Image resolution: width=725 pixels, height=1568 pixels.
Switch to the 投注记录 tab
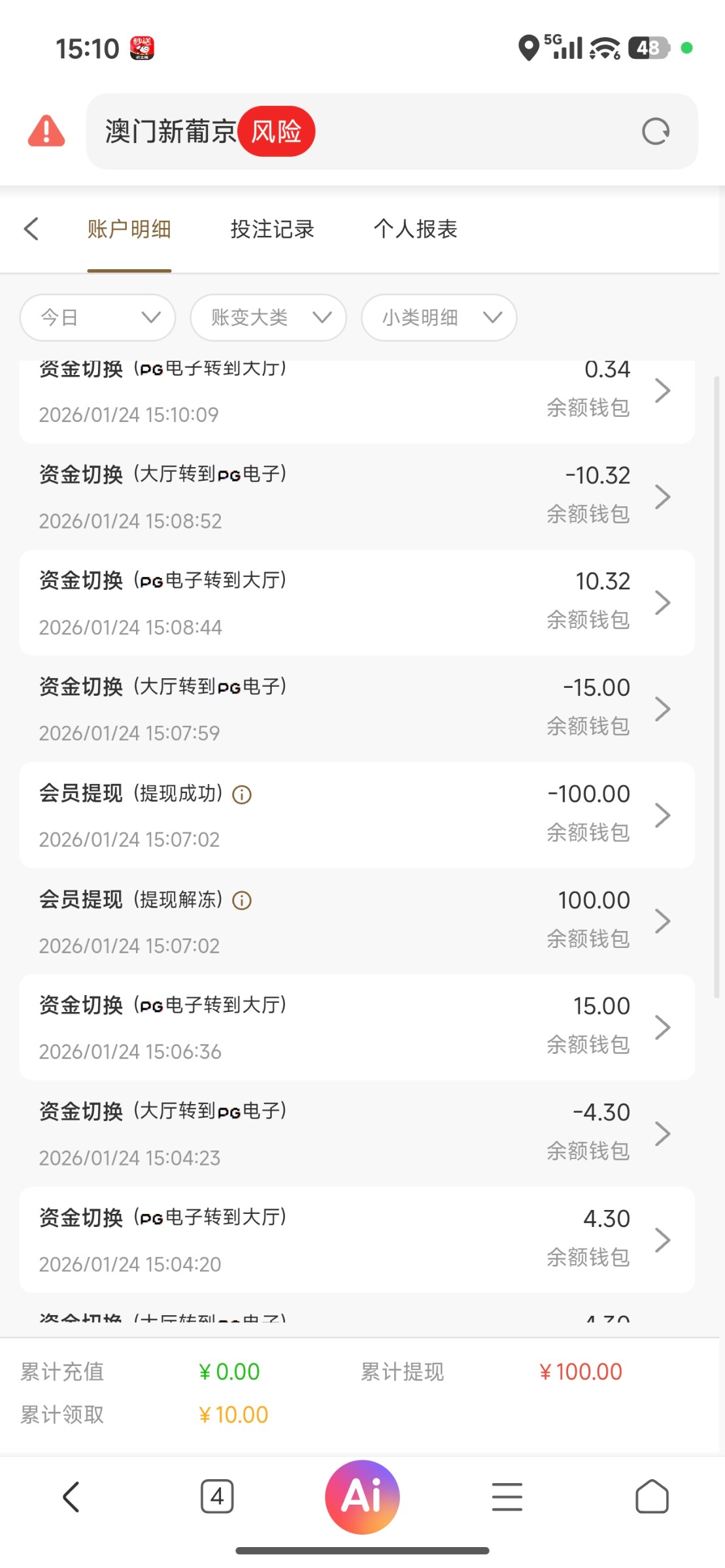coord(273,229)
